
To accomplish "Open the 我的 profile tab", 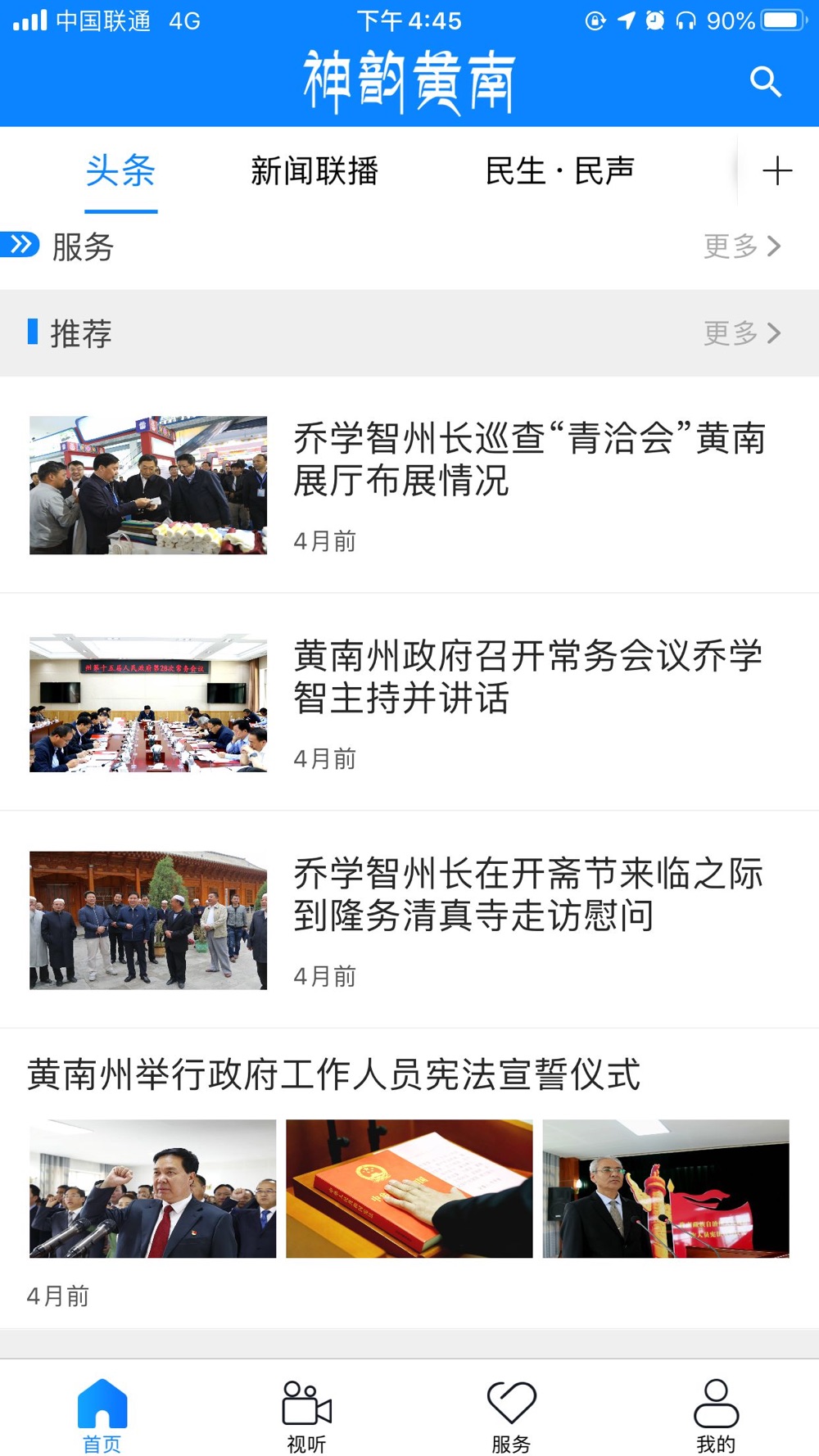I will (x=717, y=1417).
